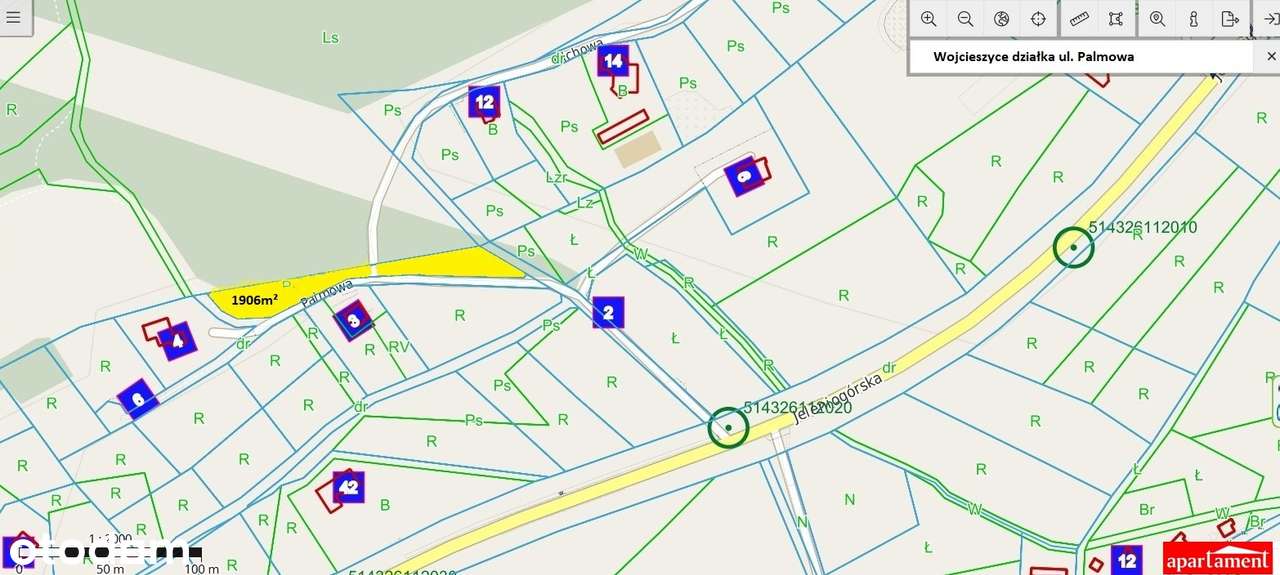Open the login arrow icon

tap(1269, 18)
